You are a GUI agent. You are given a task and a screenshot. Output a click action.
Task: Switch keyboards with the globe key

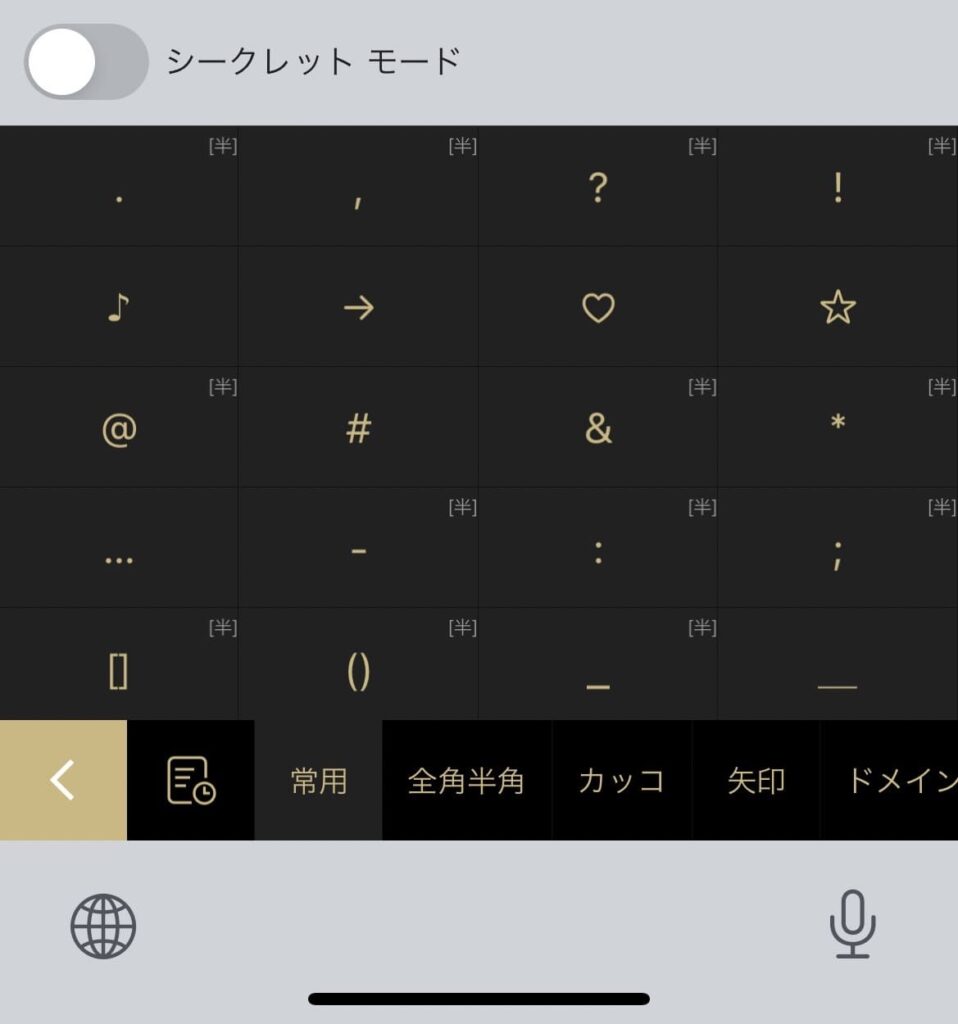(103, 926)
